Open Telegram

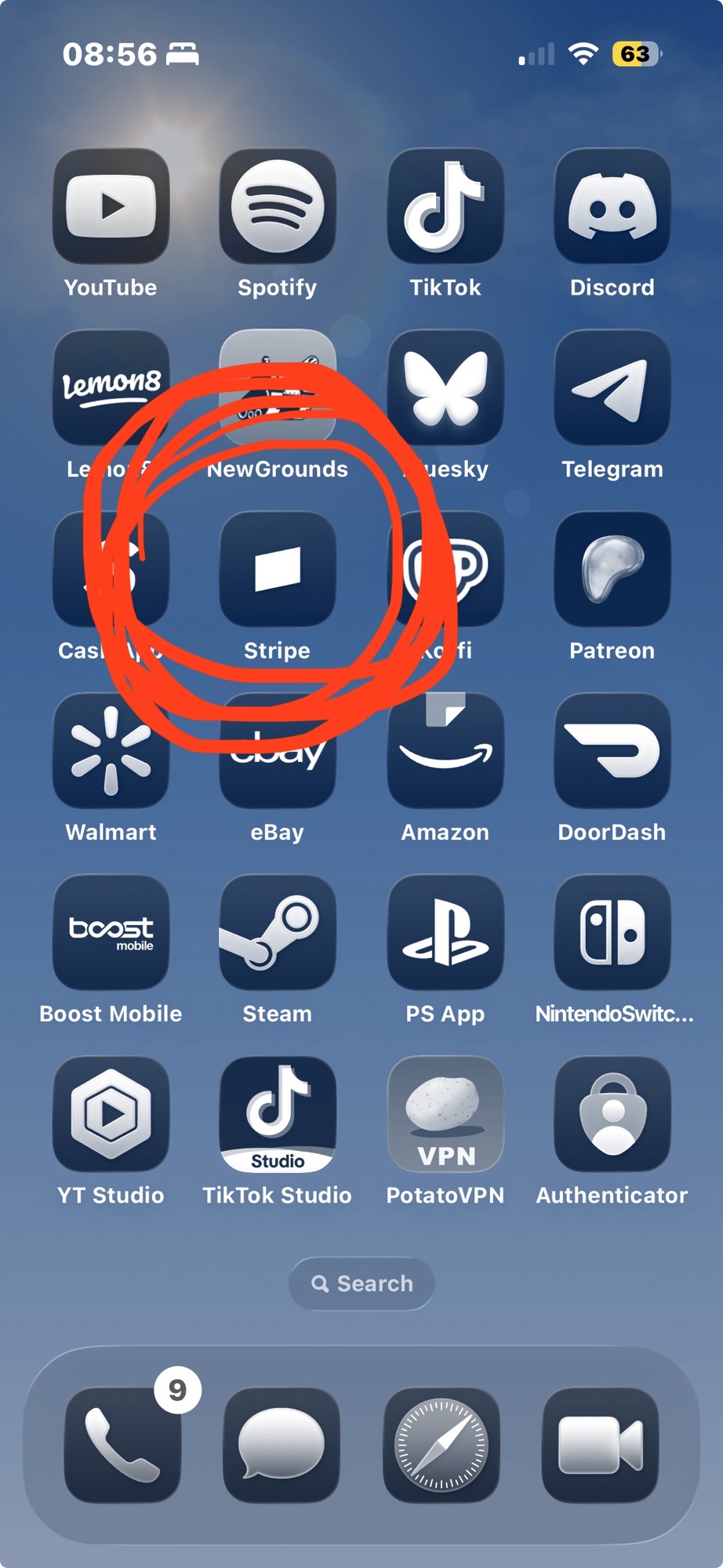point(612,388)
